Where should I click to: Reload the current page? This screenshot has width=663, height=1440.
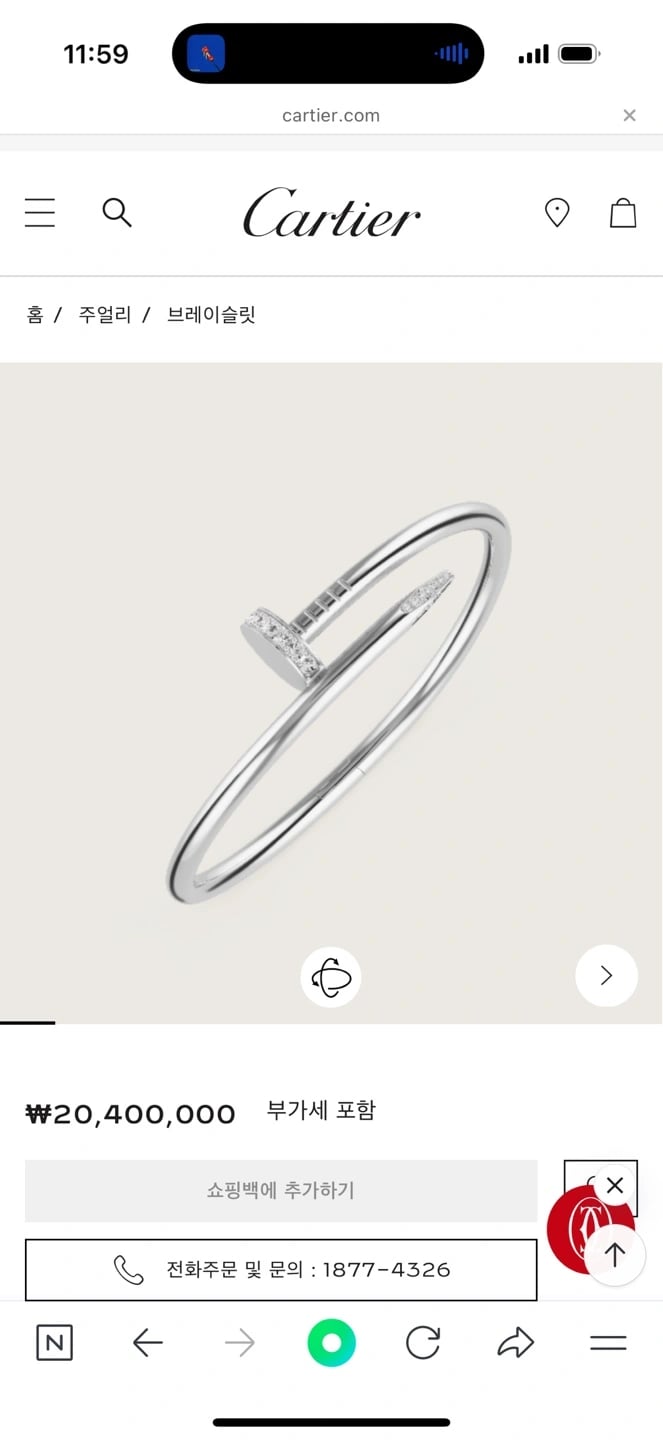coord(423,1343)
